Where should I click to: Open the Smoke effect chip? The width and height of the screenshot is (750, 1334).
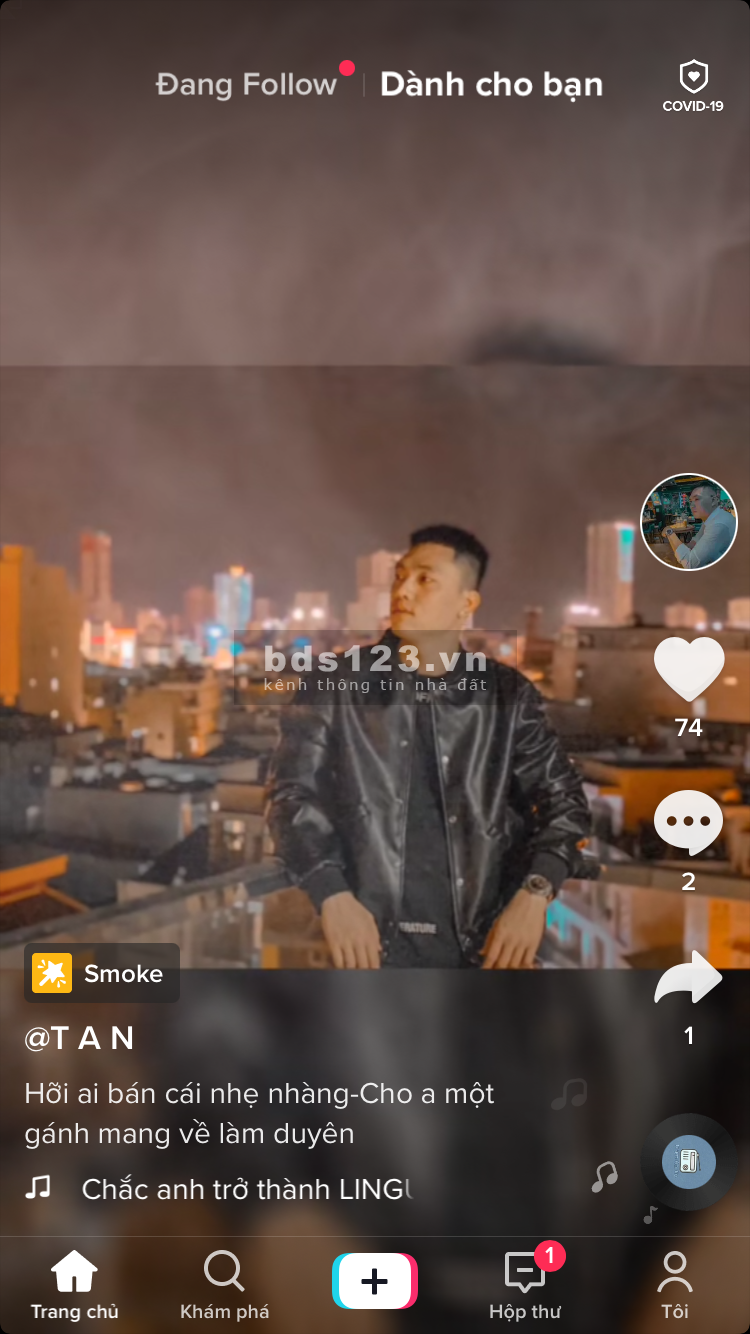102,973
